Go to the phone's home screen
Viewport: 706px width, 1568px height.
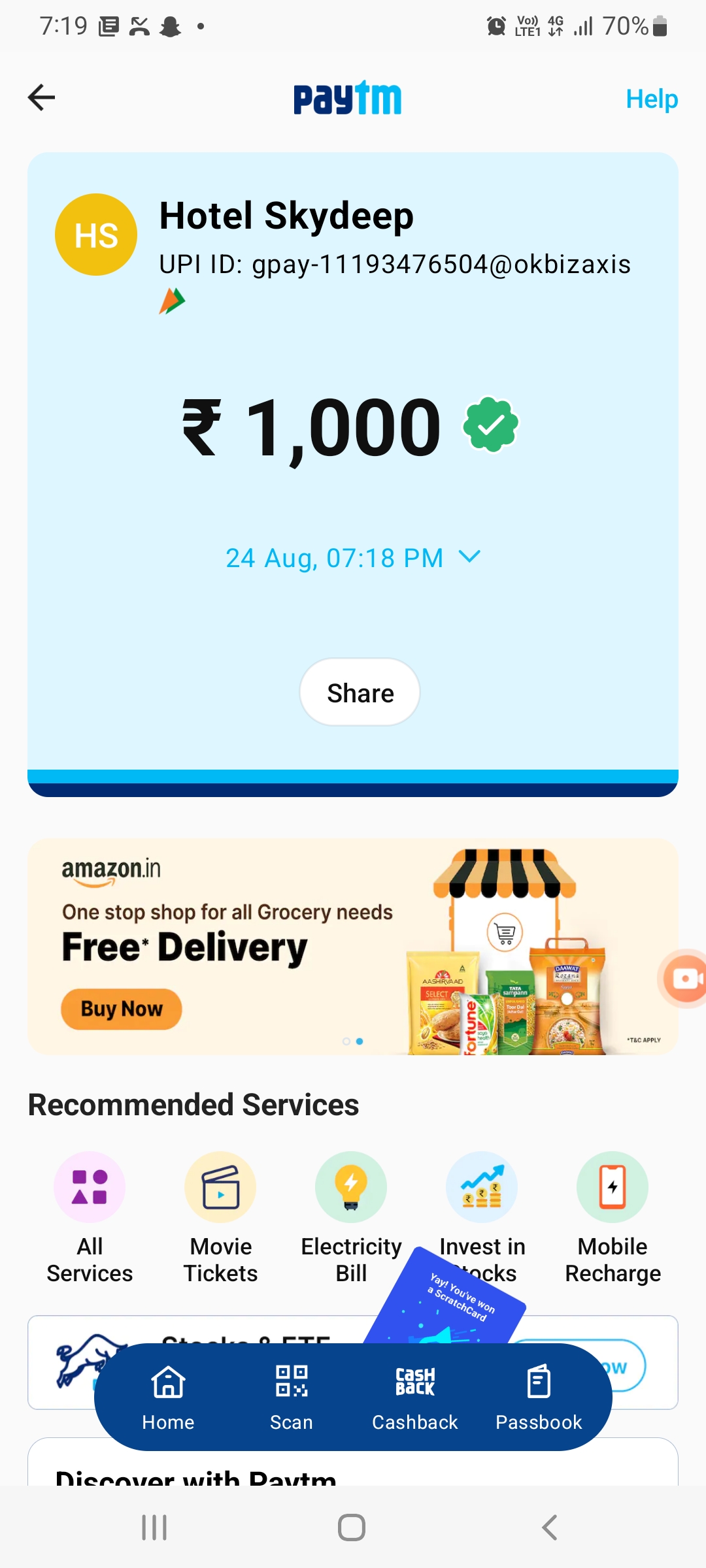point(352,1527)
